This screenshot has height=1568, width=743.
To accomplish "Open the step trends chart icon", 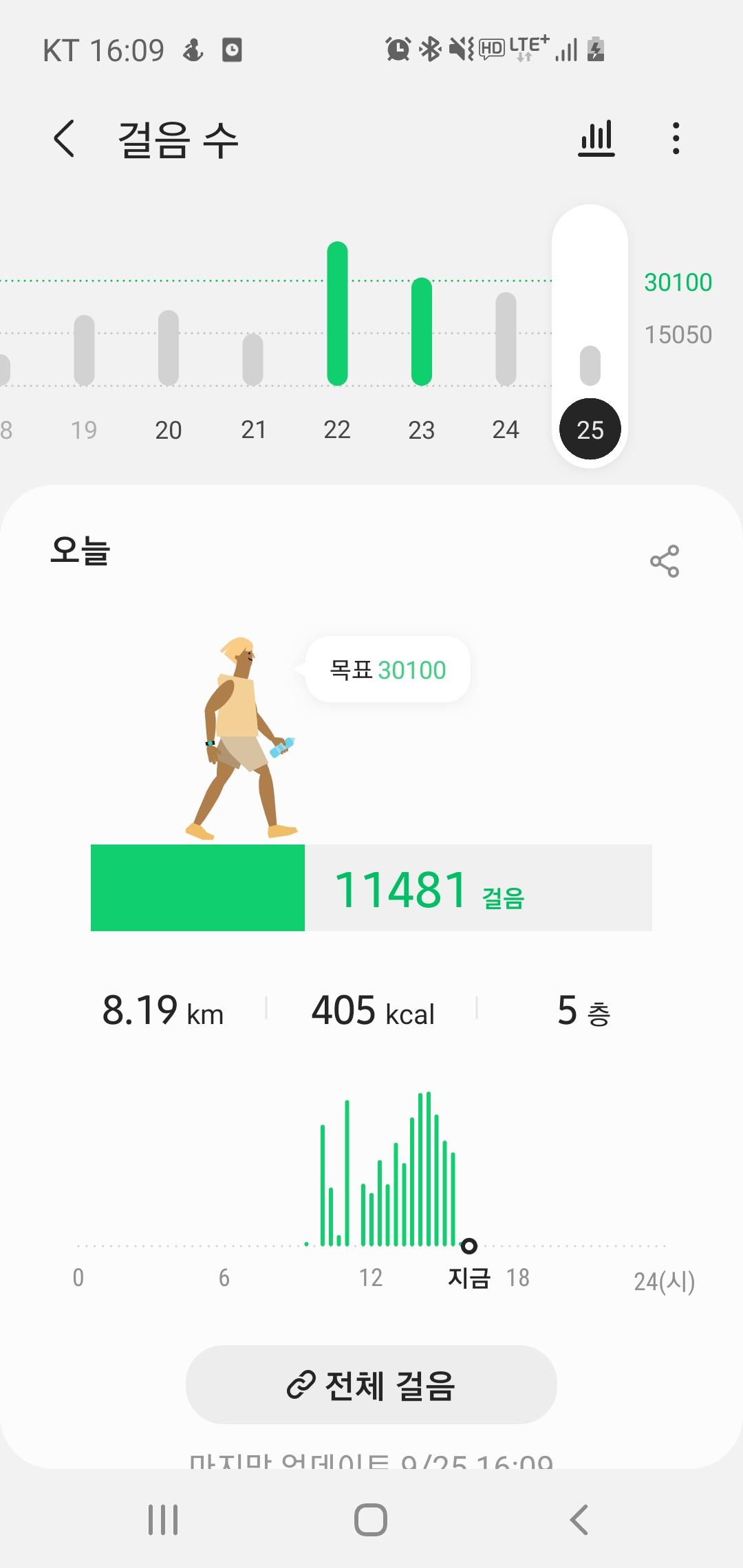I will [x=596, y=138].
